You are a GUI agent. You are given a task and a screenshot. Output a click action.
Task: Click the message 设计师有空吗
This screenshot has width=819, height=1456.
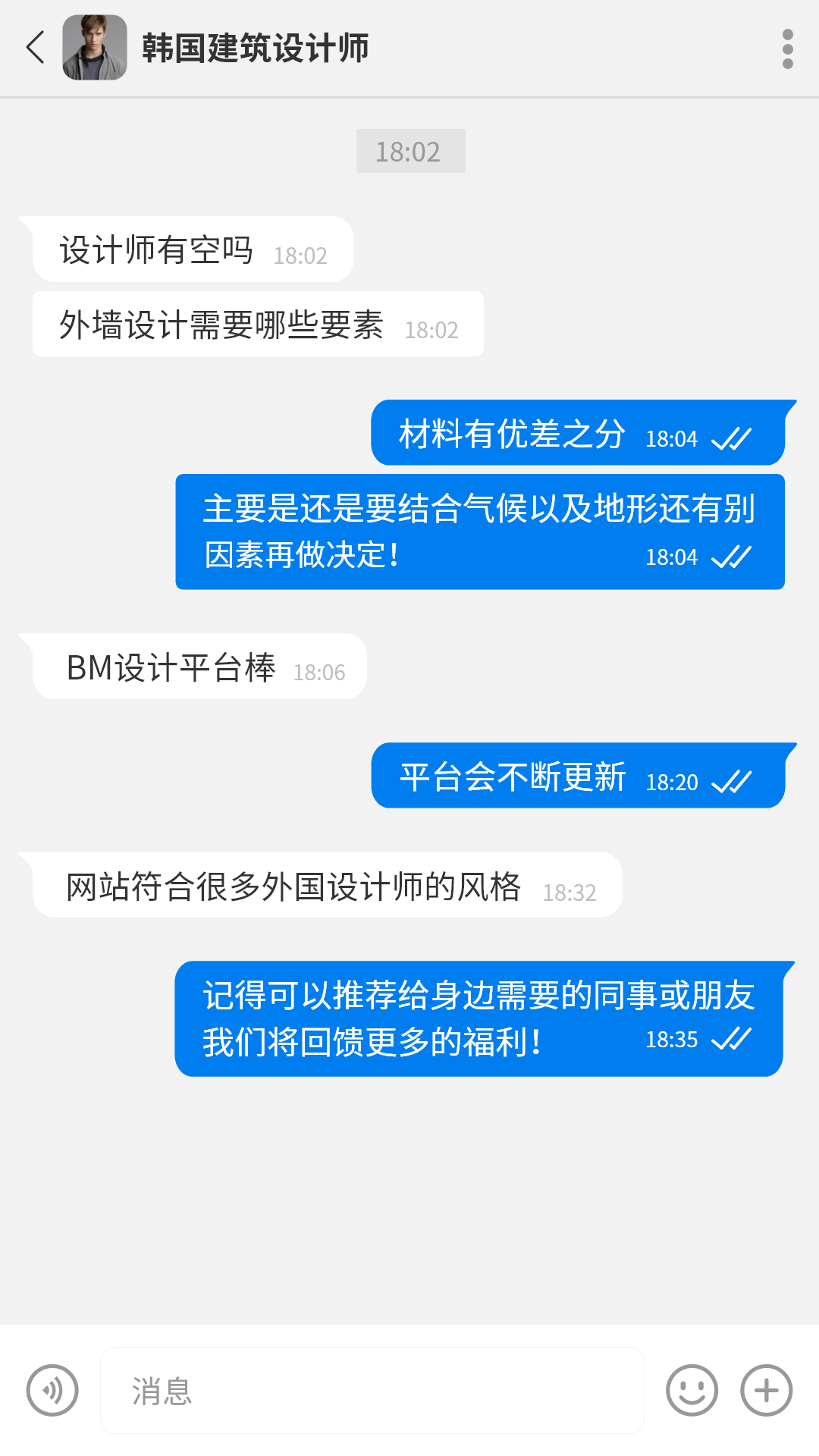[x=155, y=250]
